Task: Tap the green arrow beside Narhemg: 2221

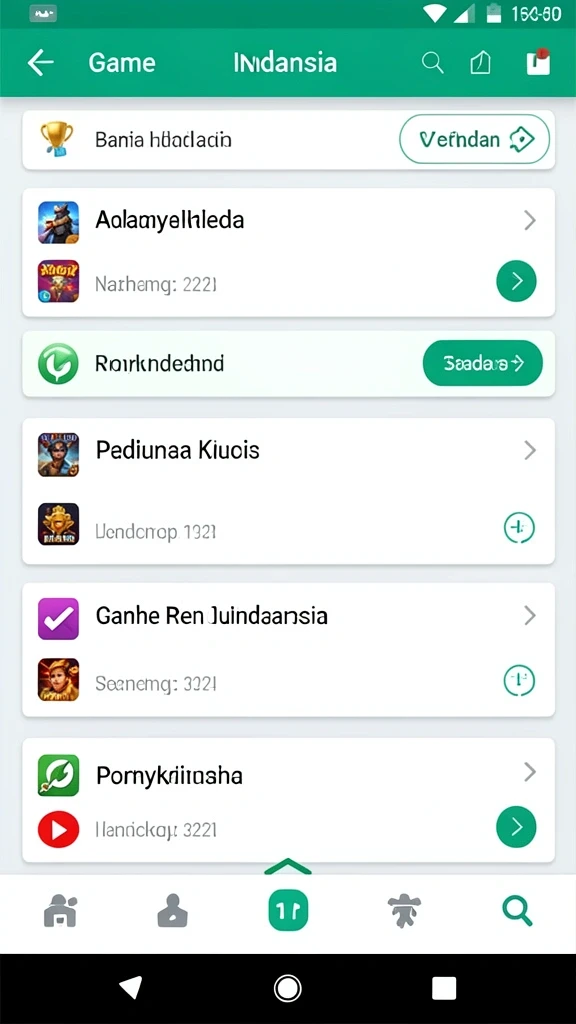Action: point(516,281)
